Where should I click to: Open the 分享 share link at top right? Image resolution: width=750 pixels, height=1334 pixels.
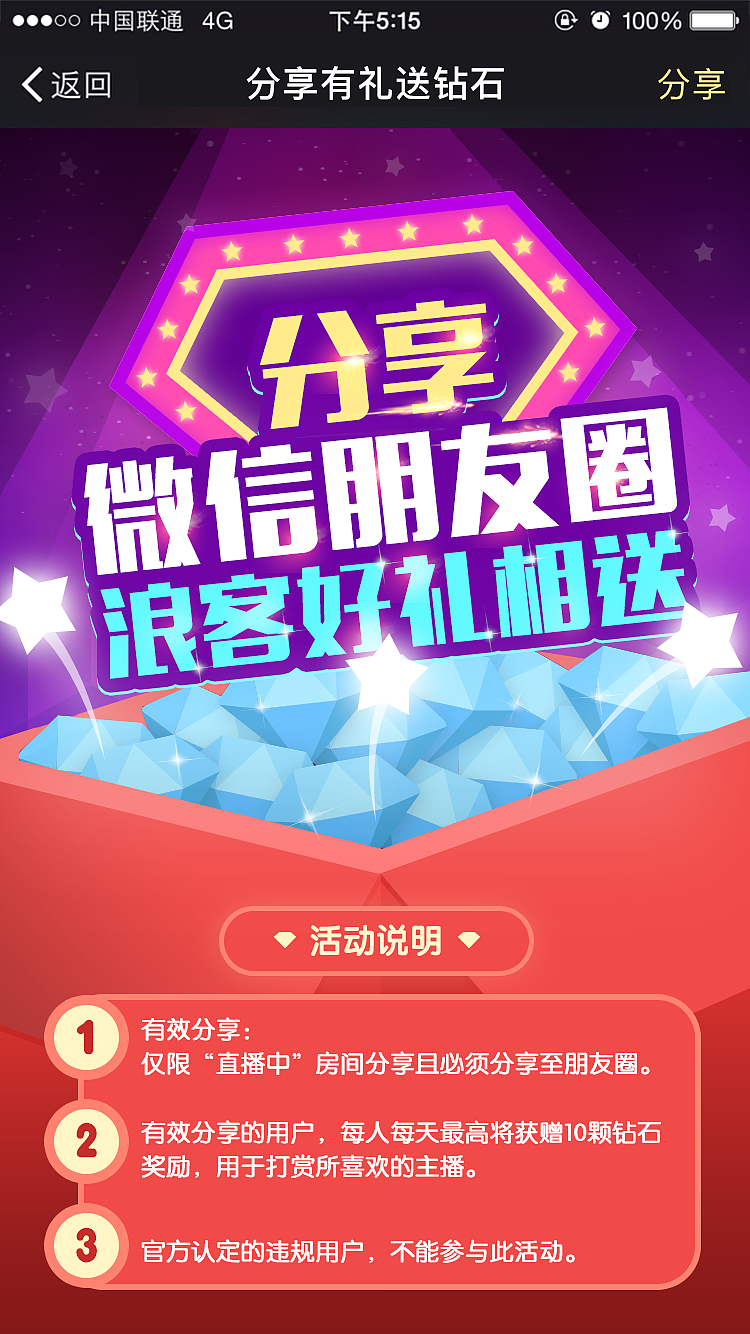[690, 87]
